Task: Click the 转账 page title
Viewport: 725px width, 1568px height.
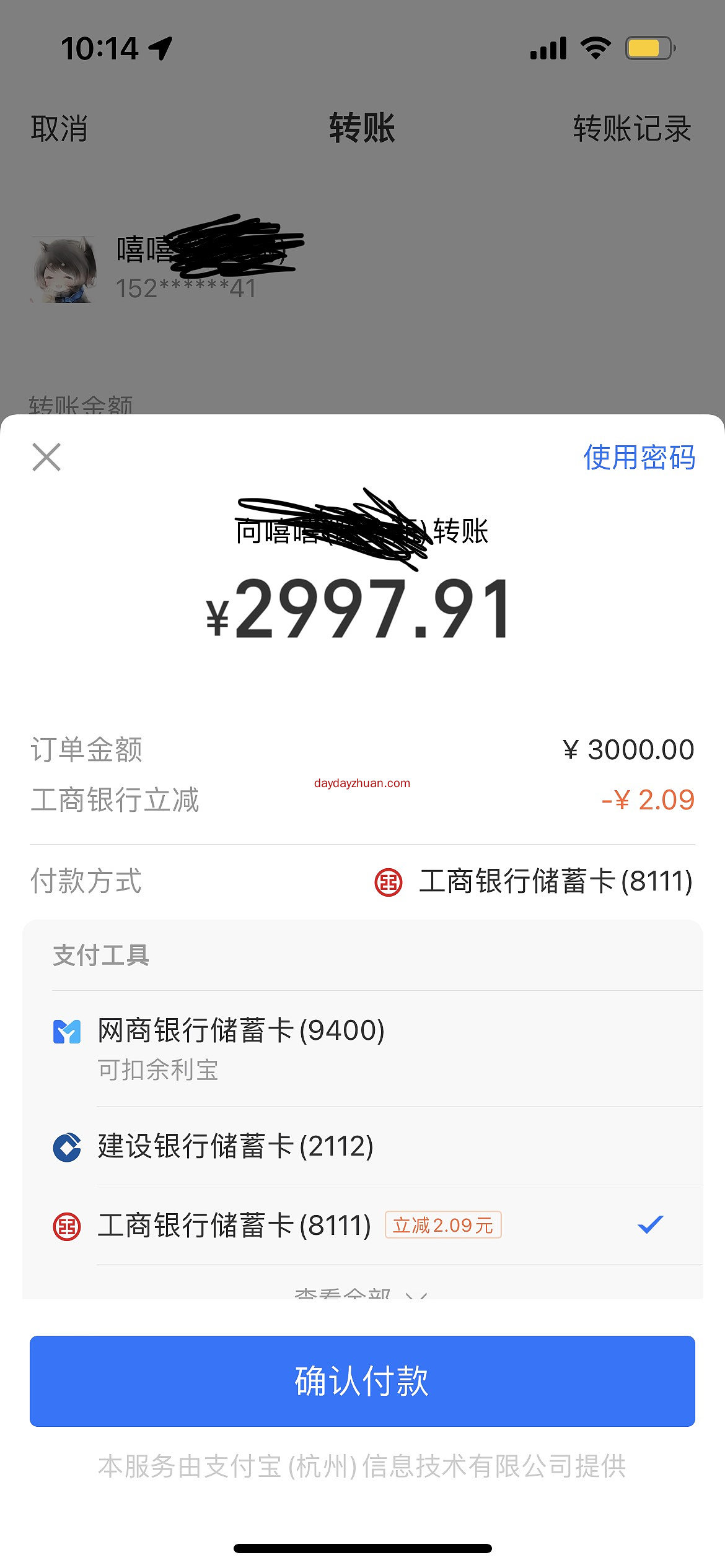Action: point(362,130)
